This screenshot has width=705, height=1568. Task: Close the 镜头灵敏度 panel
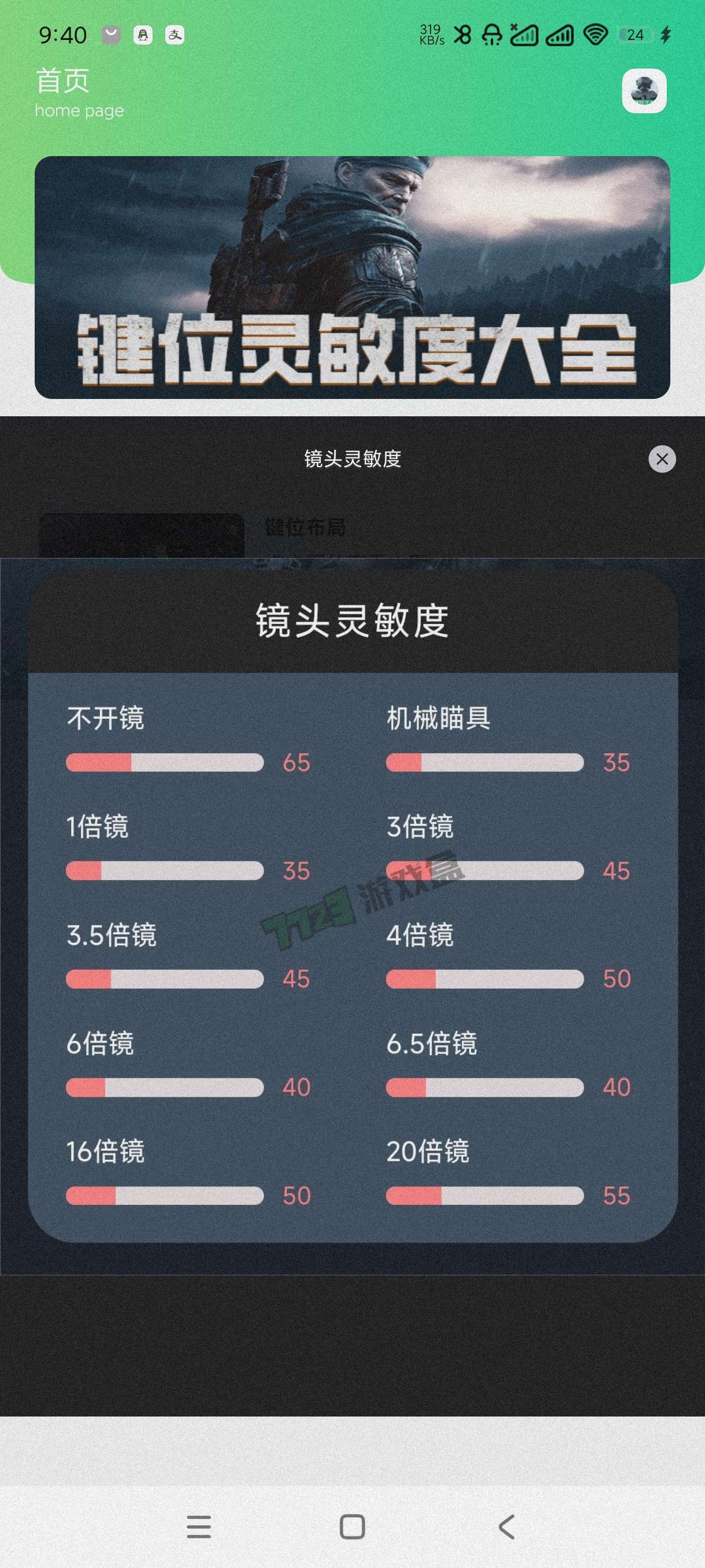click(x=662, y=459)
